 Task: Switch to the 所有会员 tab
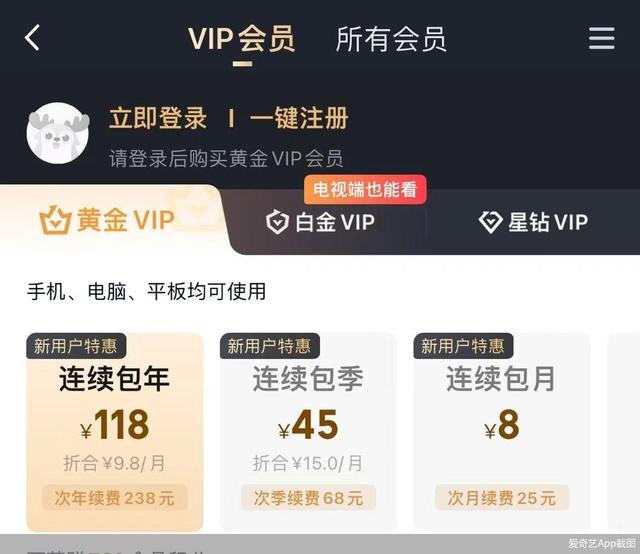pos(391,39)
